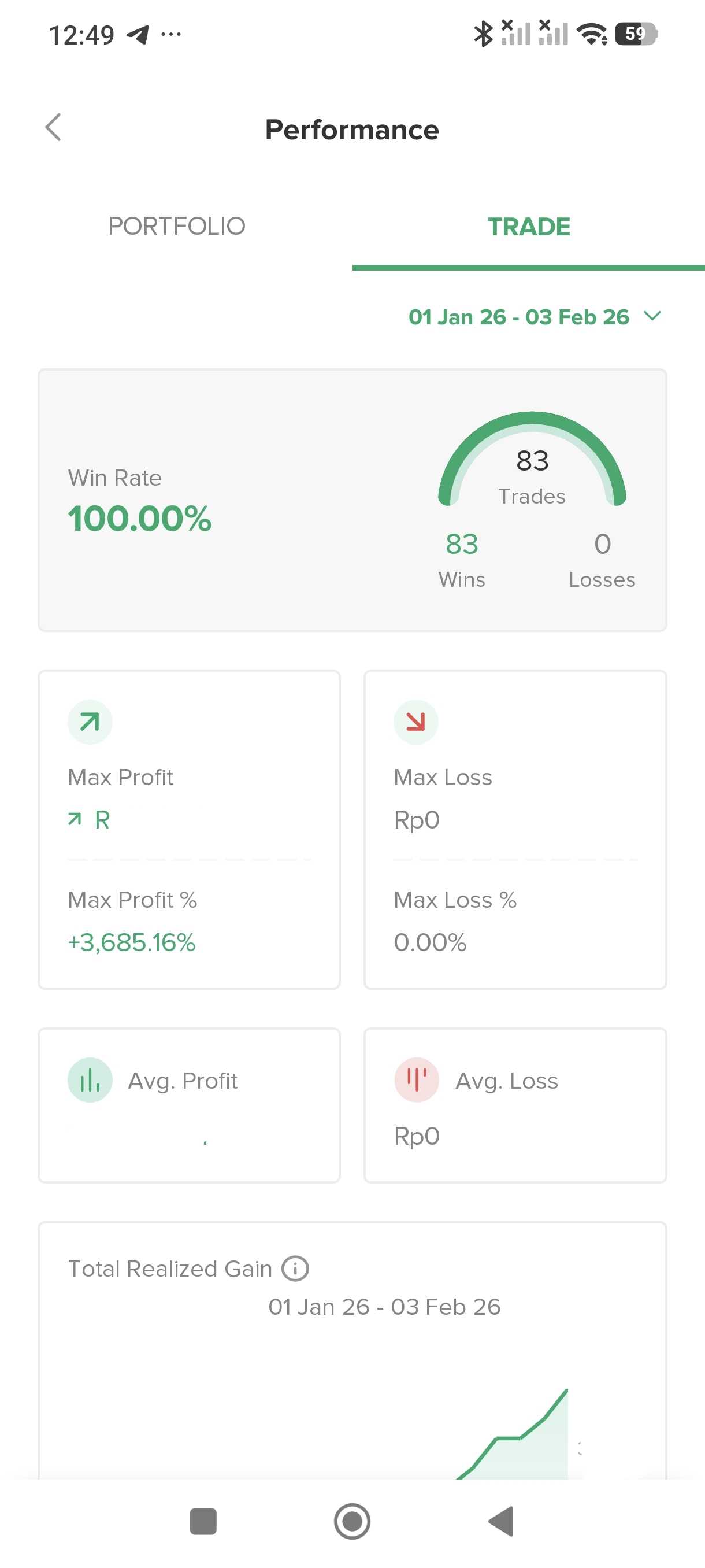Show info about Total Realized Gain
This screenshot has width=705, height=1568.
295,1269
